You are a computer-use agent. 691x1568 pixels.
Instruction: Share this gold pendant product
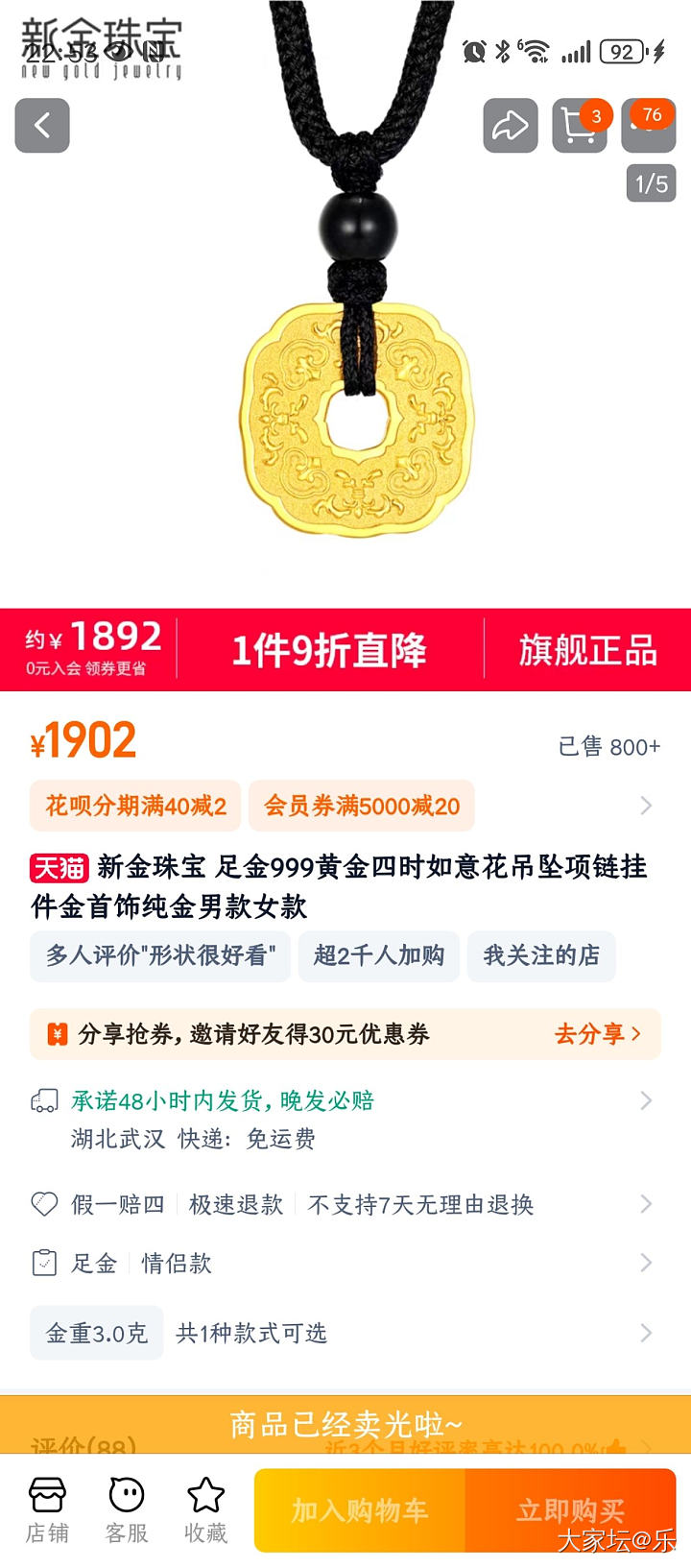510,126
